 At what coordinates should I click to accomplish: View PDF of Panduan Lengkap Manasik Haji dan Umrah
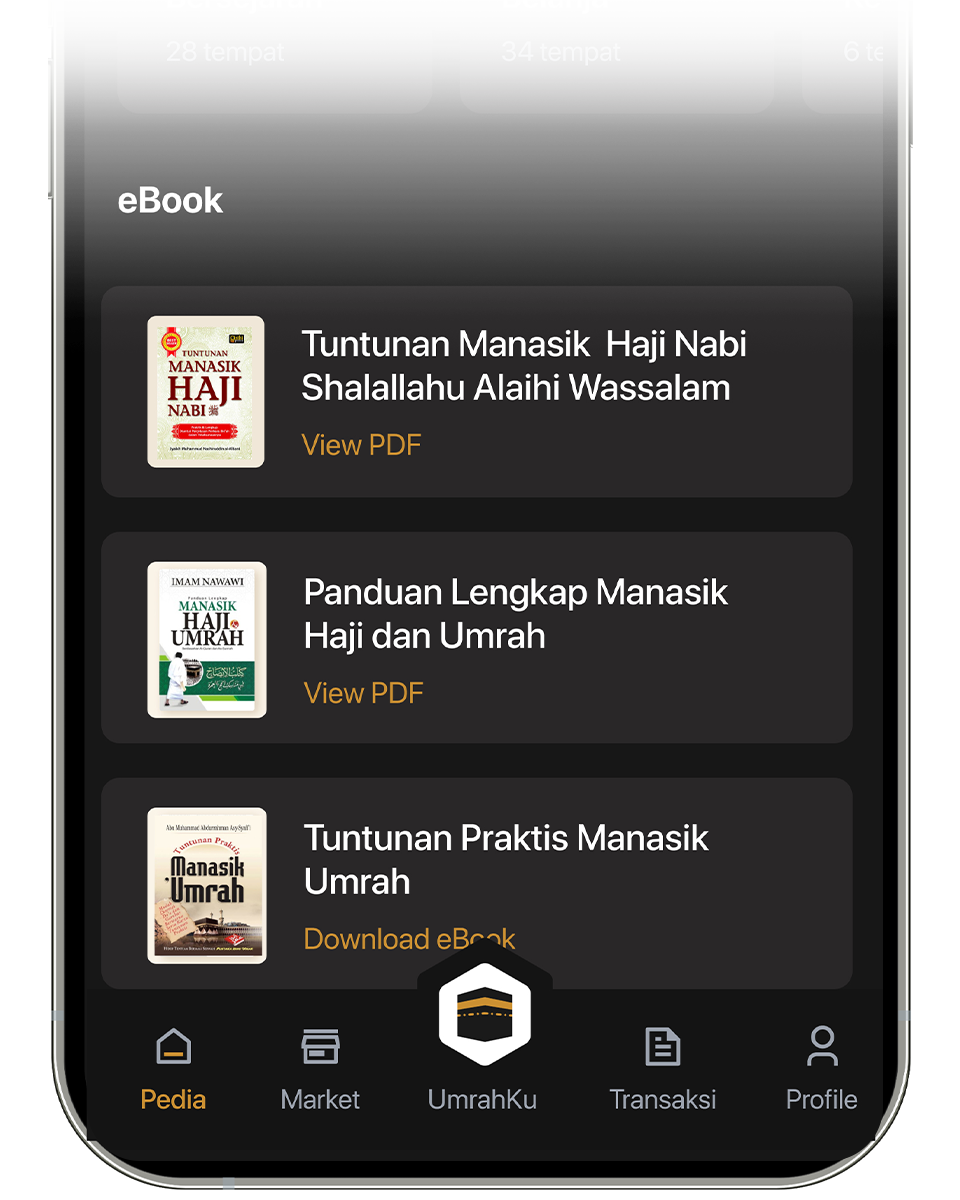pos(363,693)
